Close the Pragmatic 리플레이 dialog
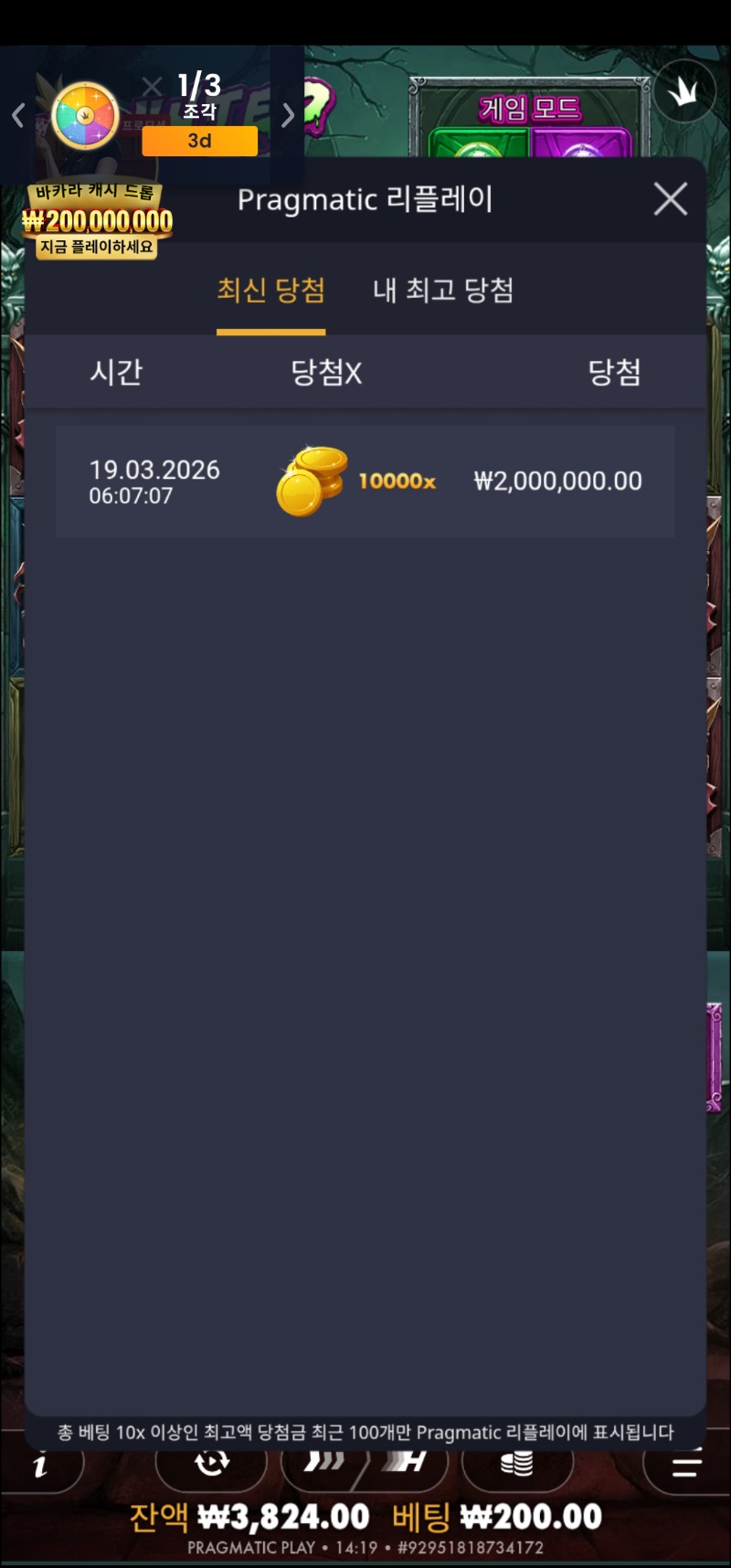Image resolution: width=731 pixels, height=1568 pixels. [670, 198]
